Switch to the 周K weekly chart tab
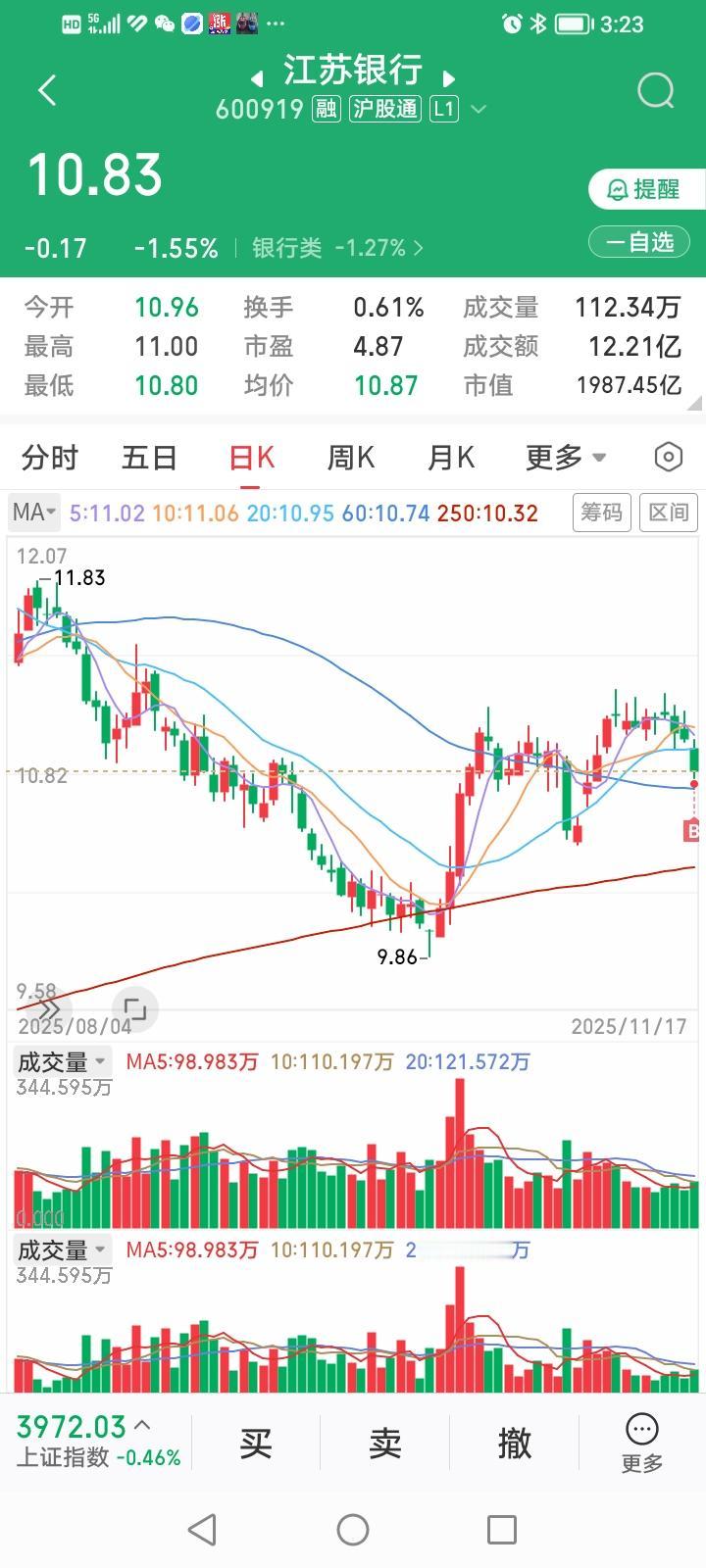The height and width of the screenshot is (1568, 706). click(350, 457)
